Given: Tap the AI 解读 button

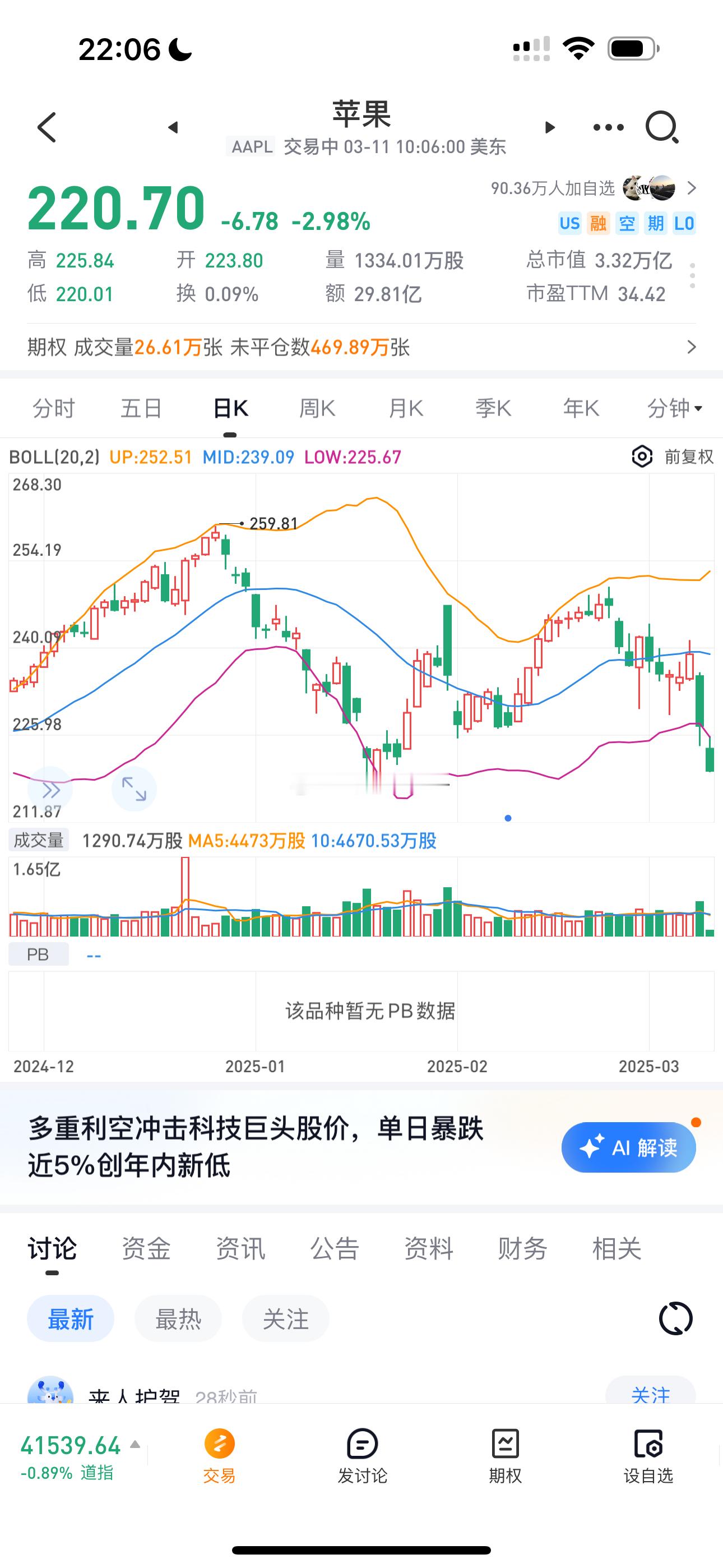Looking at the screenshot, I should click(628, 1147).
